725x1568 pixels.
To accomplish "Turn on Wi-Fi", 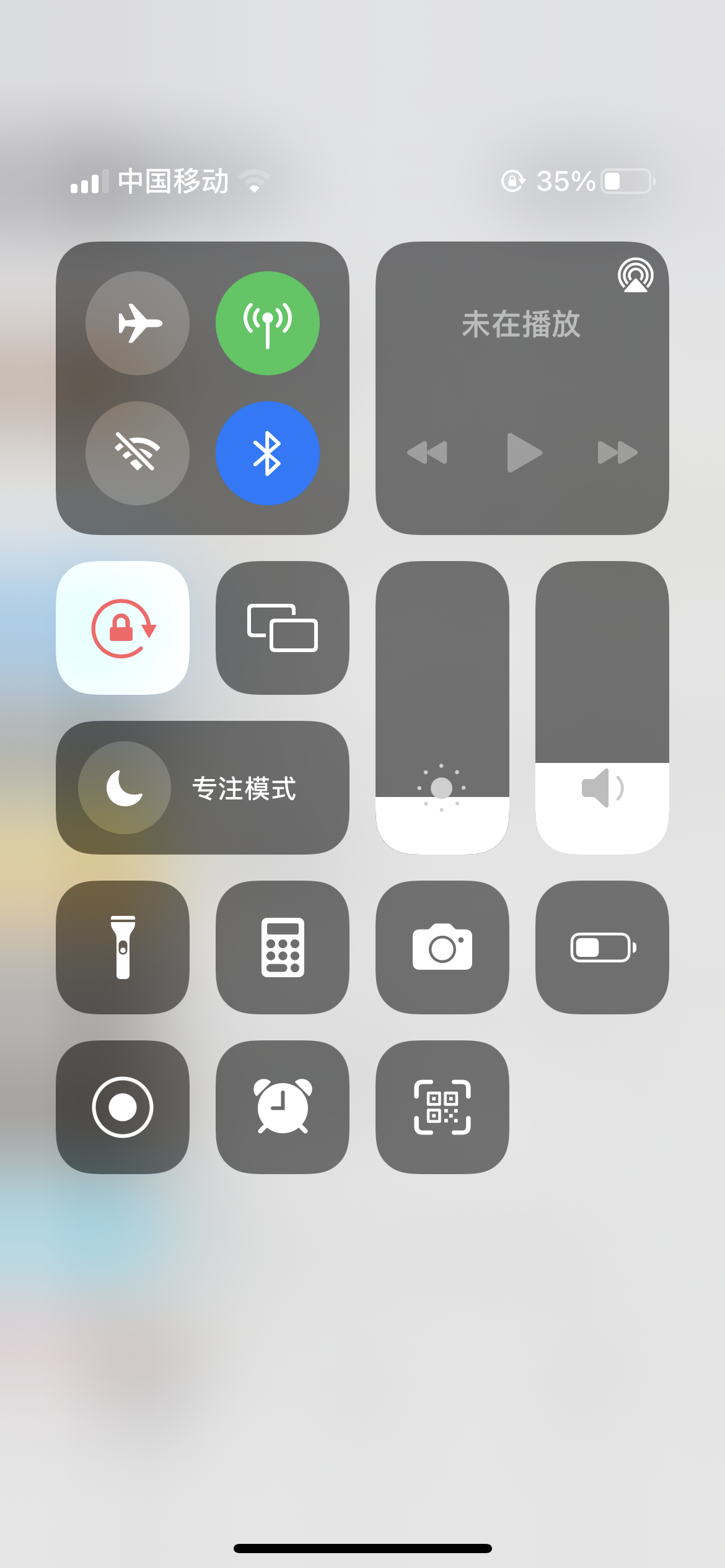I will click(x=138, y=453).
